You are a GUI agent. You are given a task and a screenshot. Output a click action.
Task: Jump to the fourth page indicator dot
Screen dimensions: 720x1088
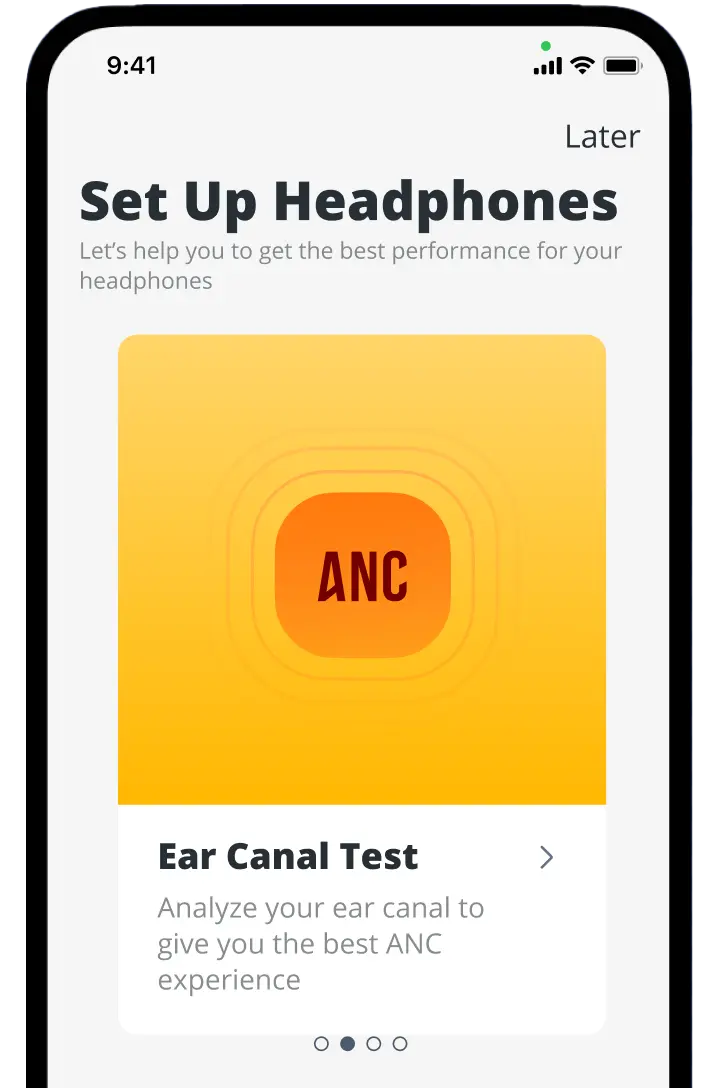click(400, 1044)
